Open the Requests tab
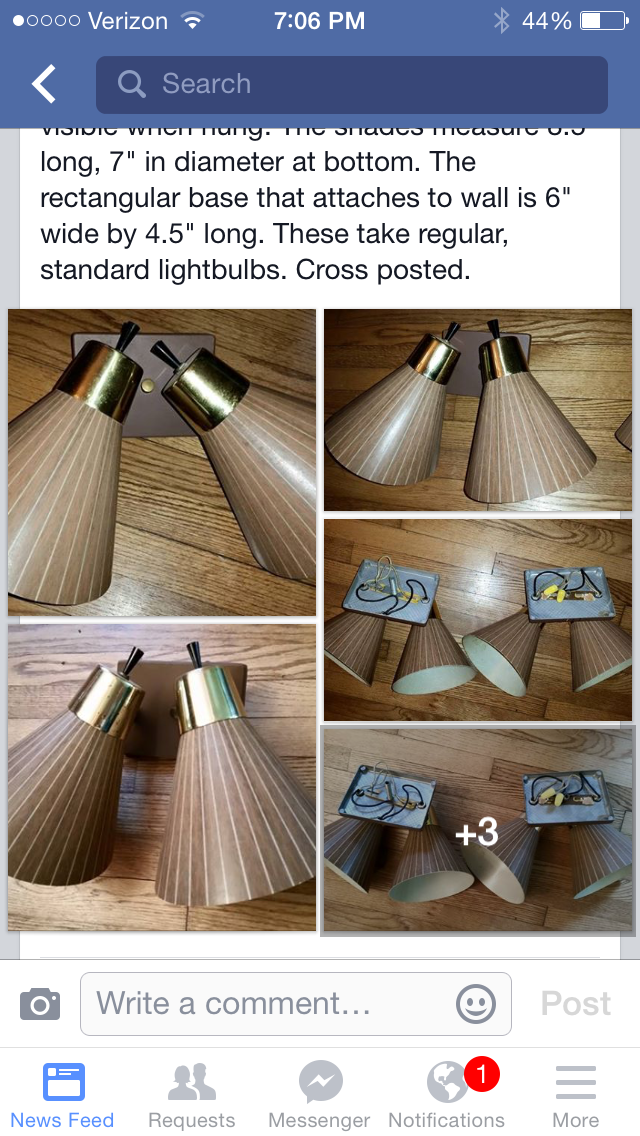The image size is (640, 1136). coord(192,1095)
